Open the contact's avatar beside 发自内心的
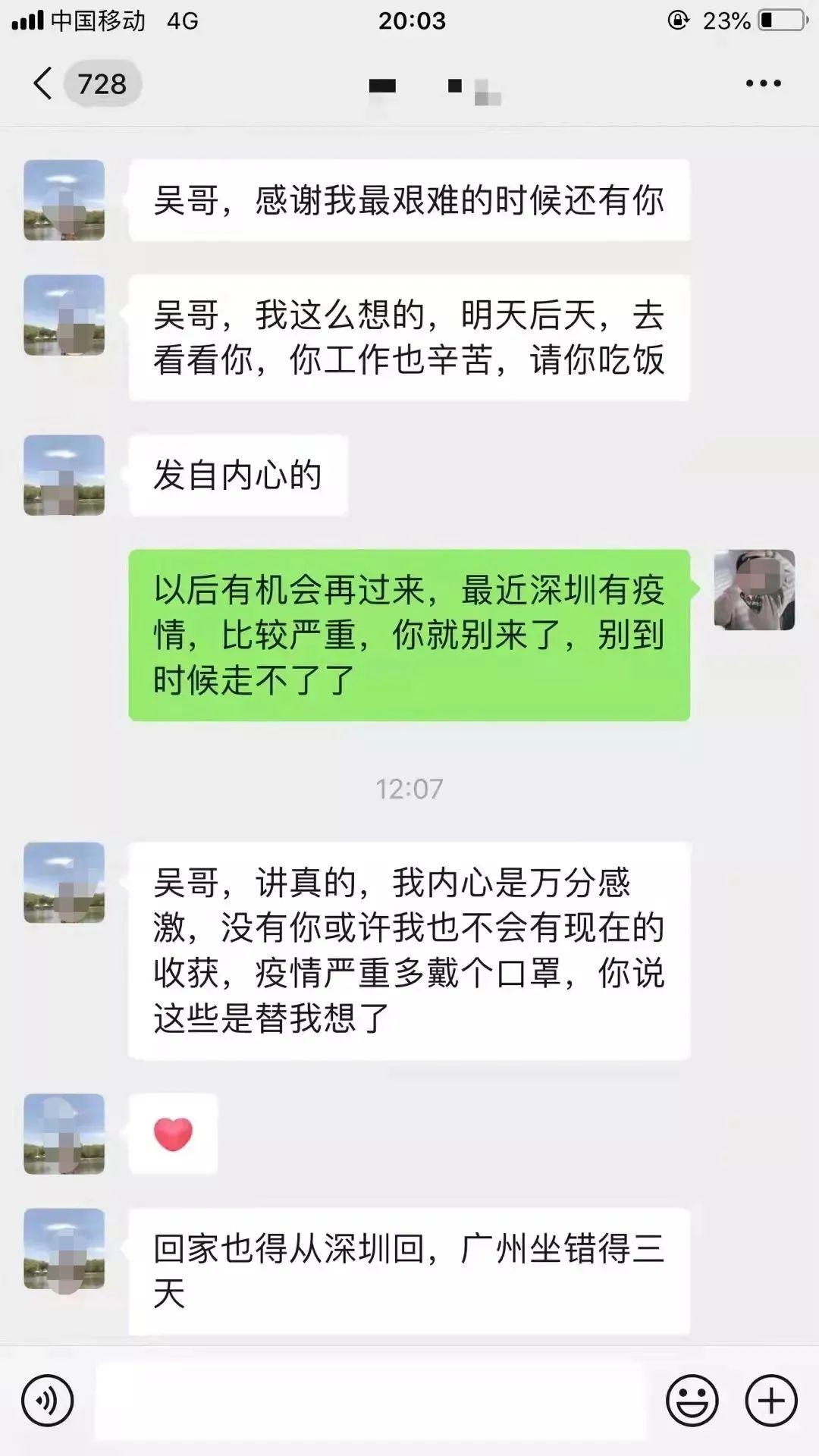 pos(64,475)
